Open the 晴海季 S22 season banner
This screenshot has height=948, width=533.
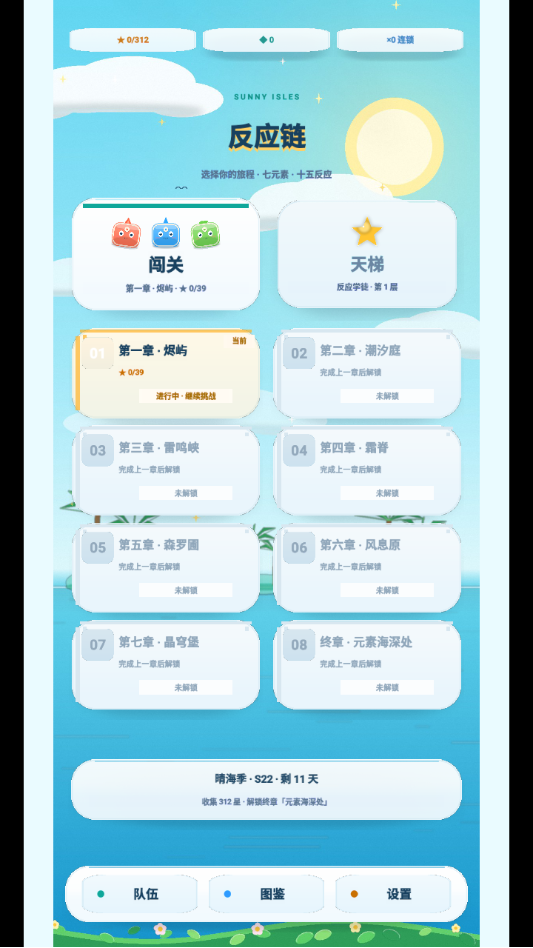pyautogui.click(x=266, y=790)
